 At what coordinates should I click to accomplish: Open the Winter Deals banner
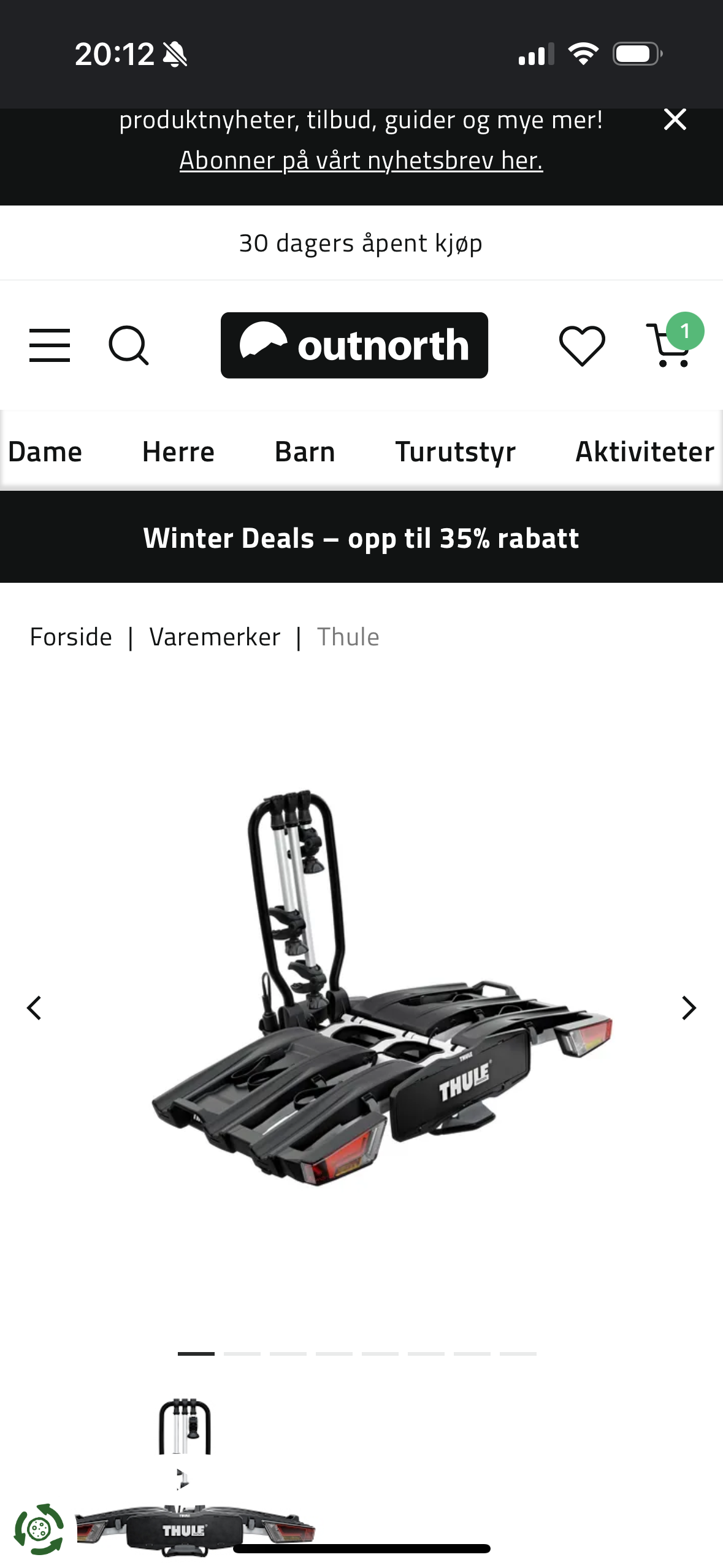point(361,538)
